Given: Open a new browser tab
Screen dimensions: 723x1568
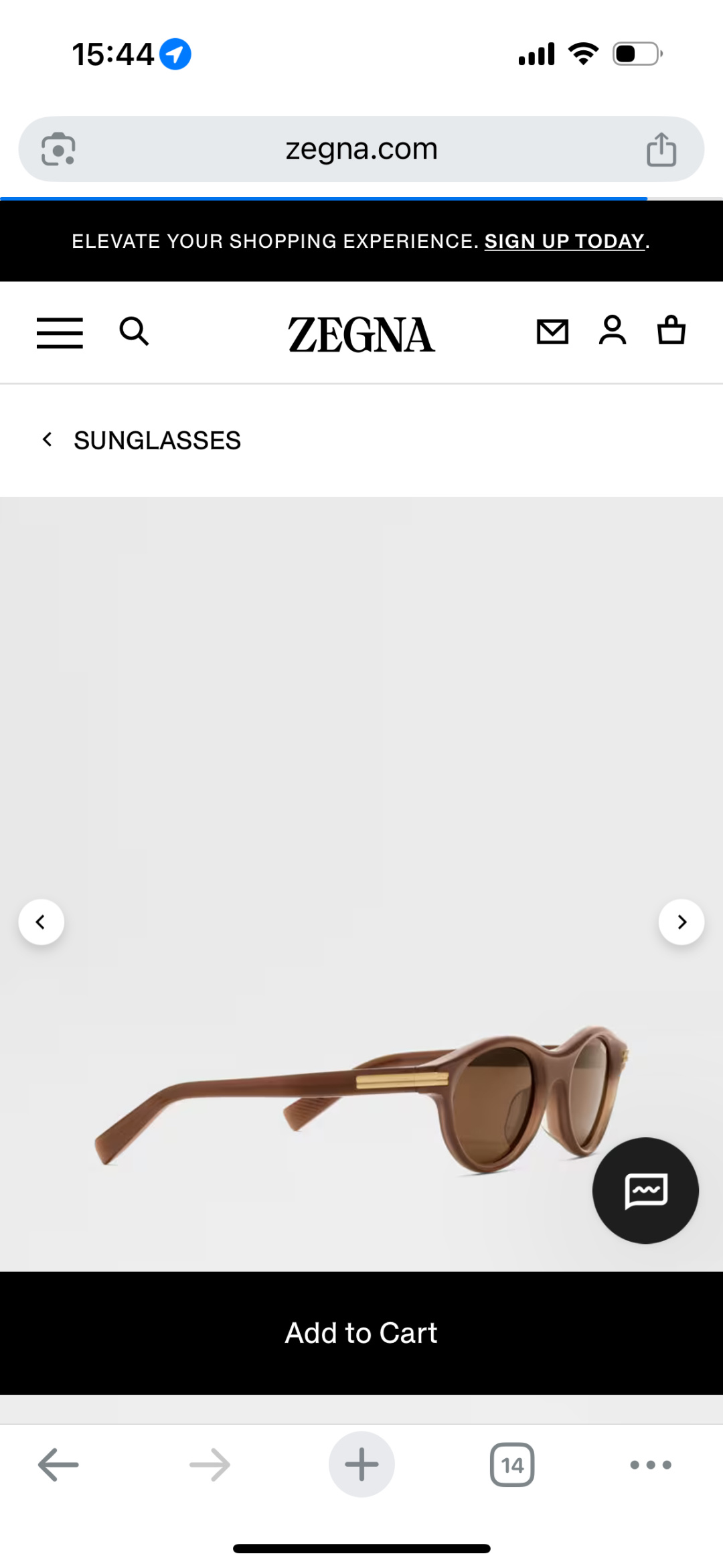Looking at the screenshot, I should (361, 1465).
